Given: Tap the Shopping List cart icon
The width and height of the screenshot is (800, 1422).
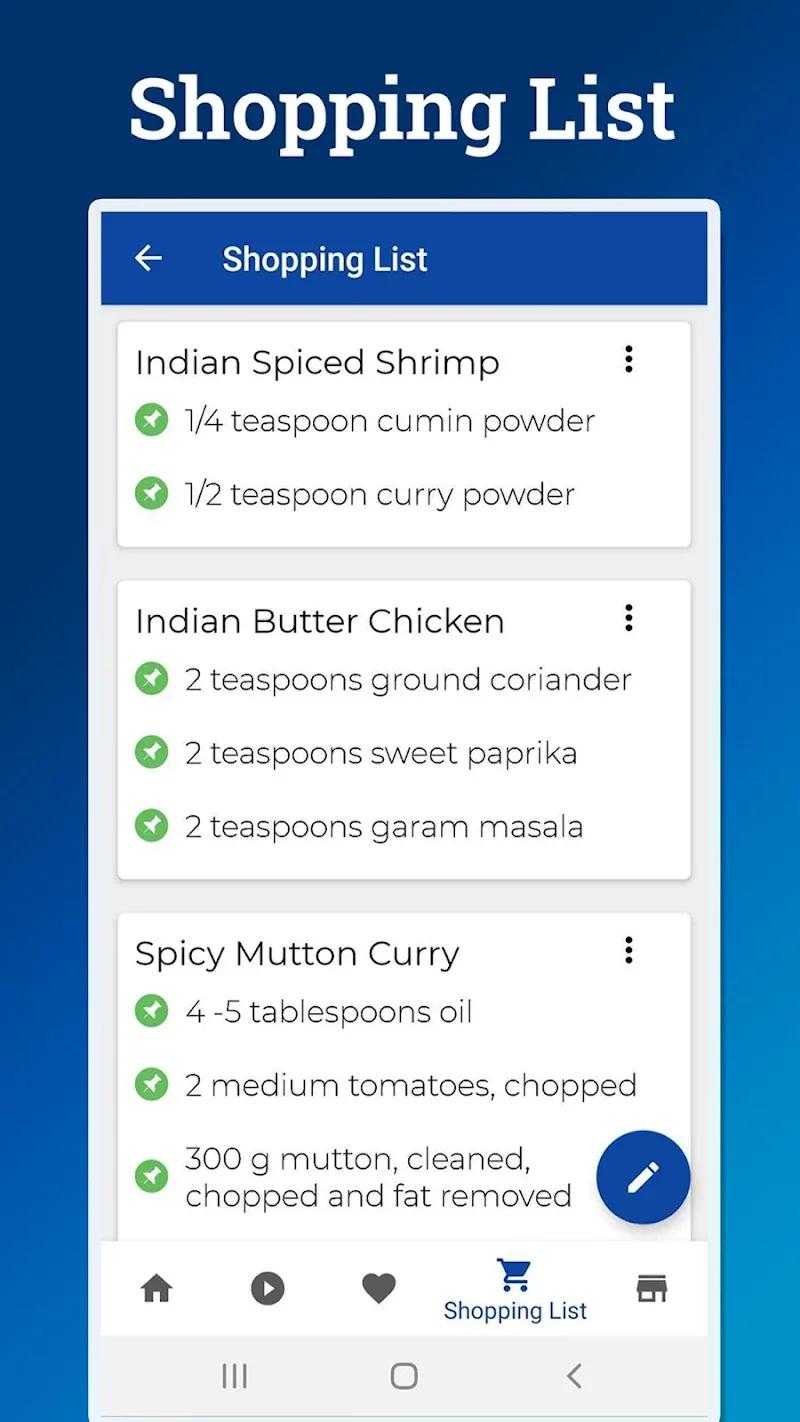Looking at the screenshot, I should pos(514,1278).
